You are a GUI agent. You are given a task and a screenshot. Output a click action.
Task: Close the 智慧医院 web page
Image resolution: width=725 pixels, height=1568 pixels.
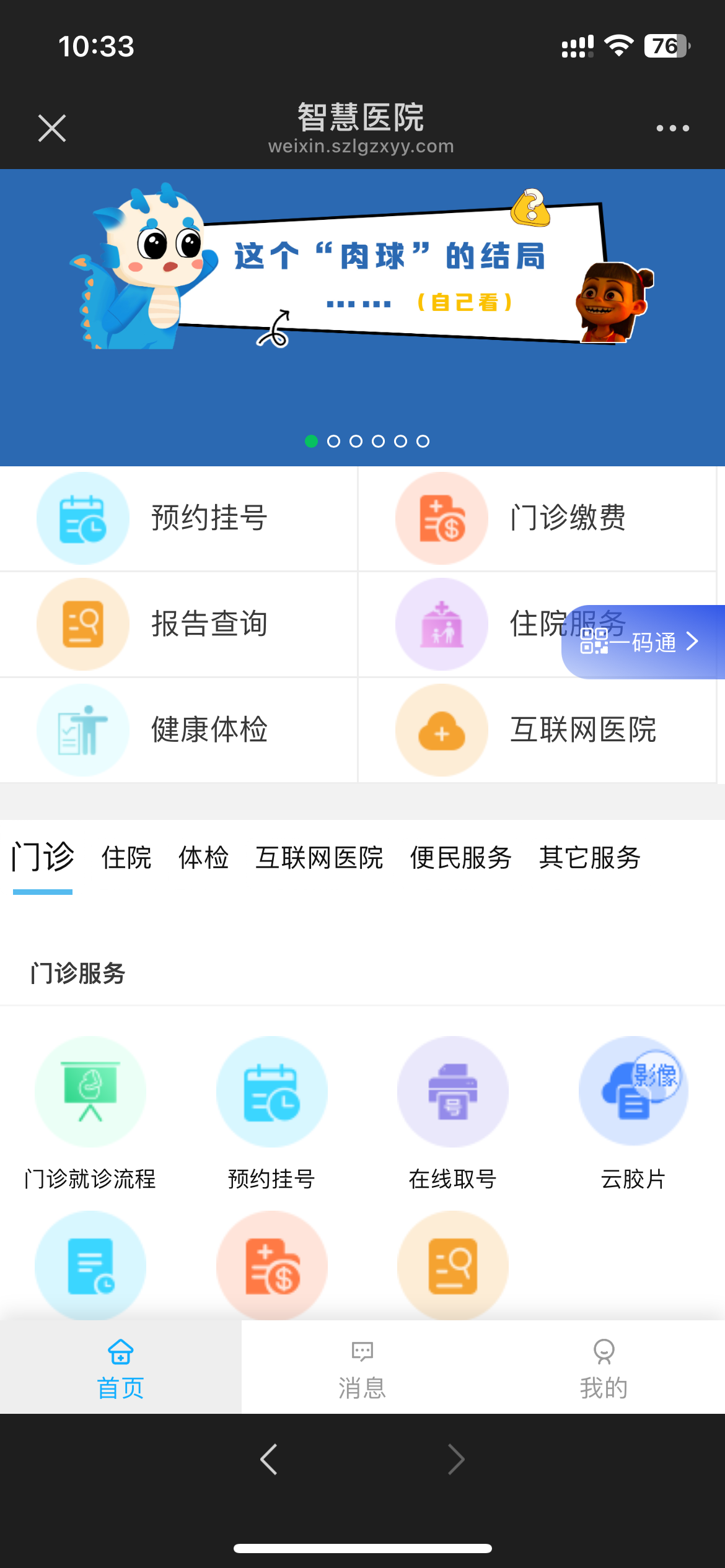52,128
